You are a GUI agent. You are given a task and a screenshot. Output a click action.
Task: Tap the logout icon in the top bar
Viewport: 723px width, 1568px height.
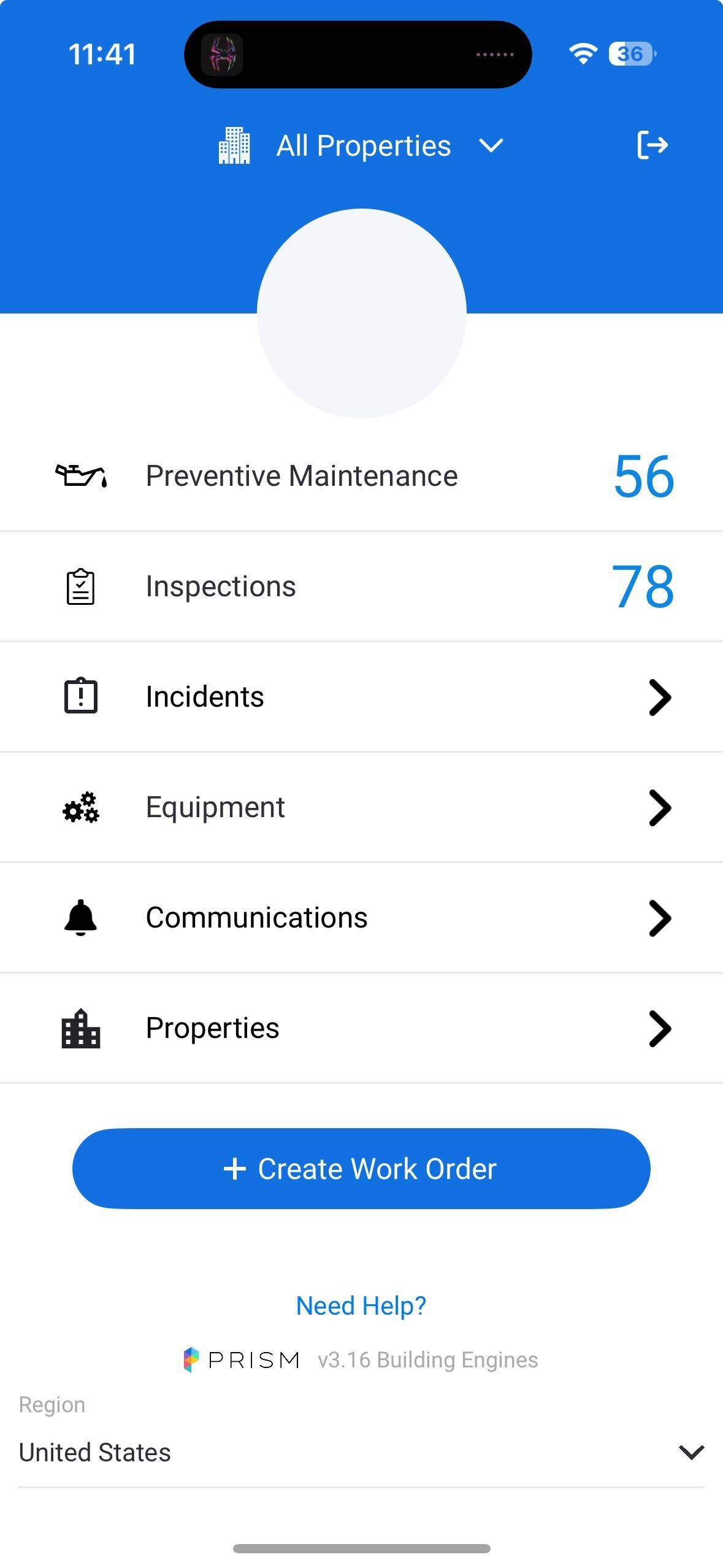pos(652,145)
